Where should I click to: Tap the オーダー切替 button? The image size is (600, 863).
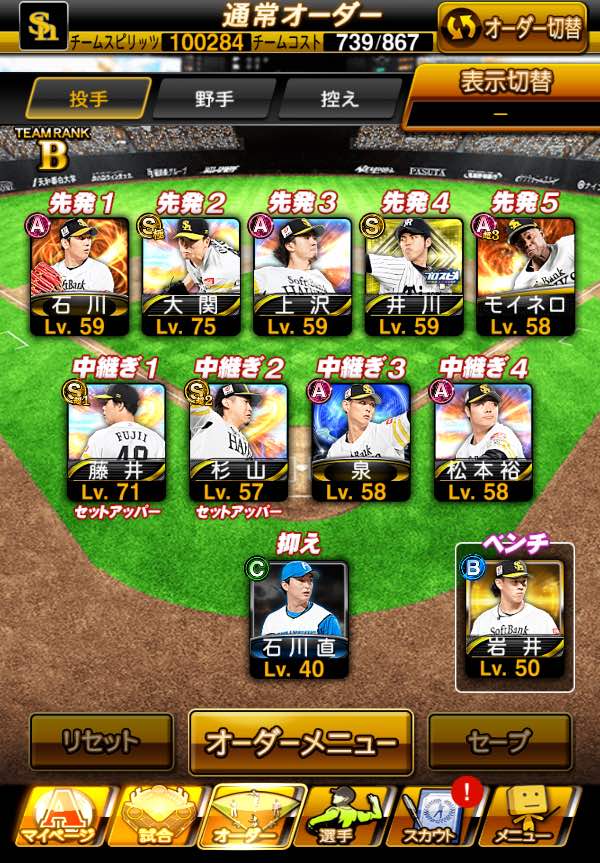[512, 27]
